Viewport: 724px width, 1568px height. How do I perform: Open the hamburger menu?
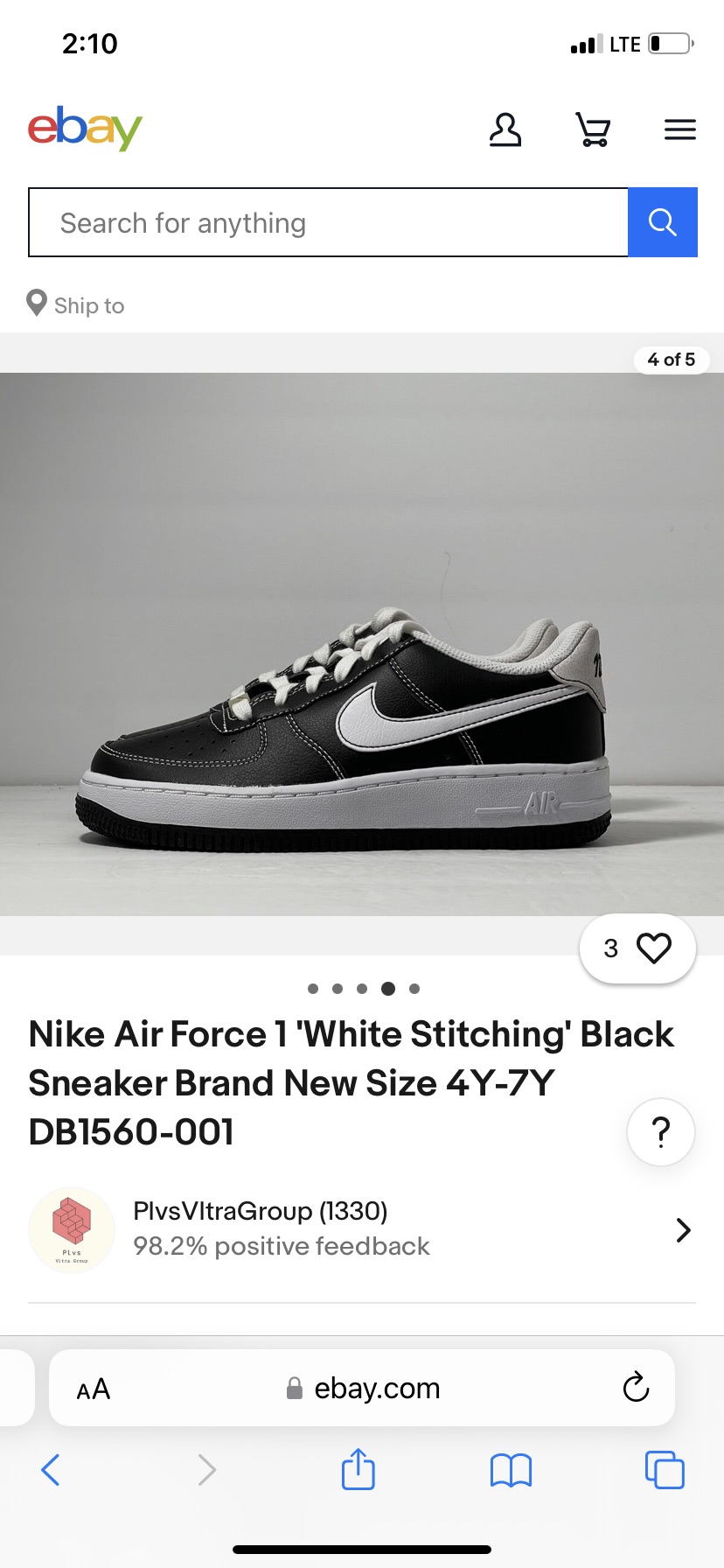679,130
